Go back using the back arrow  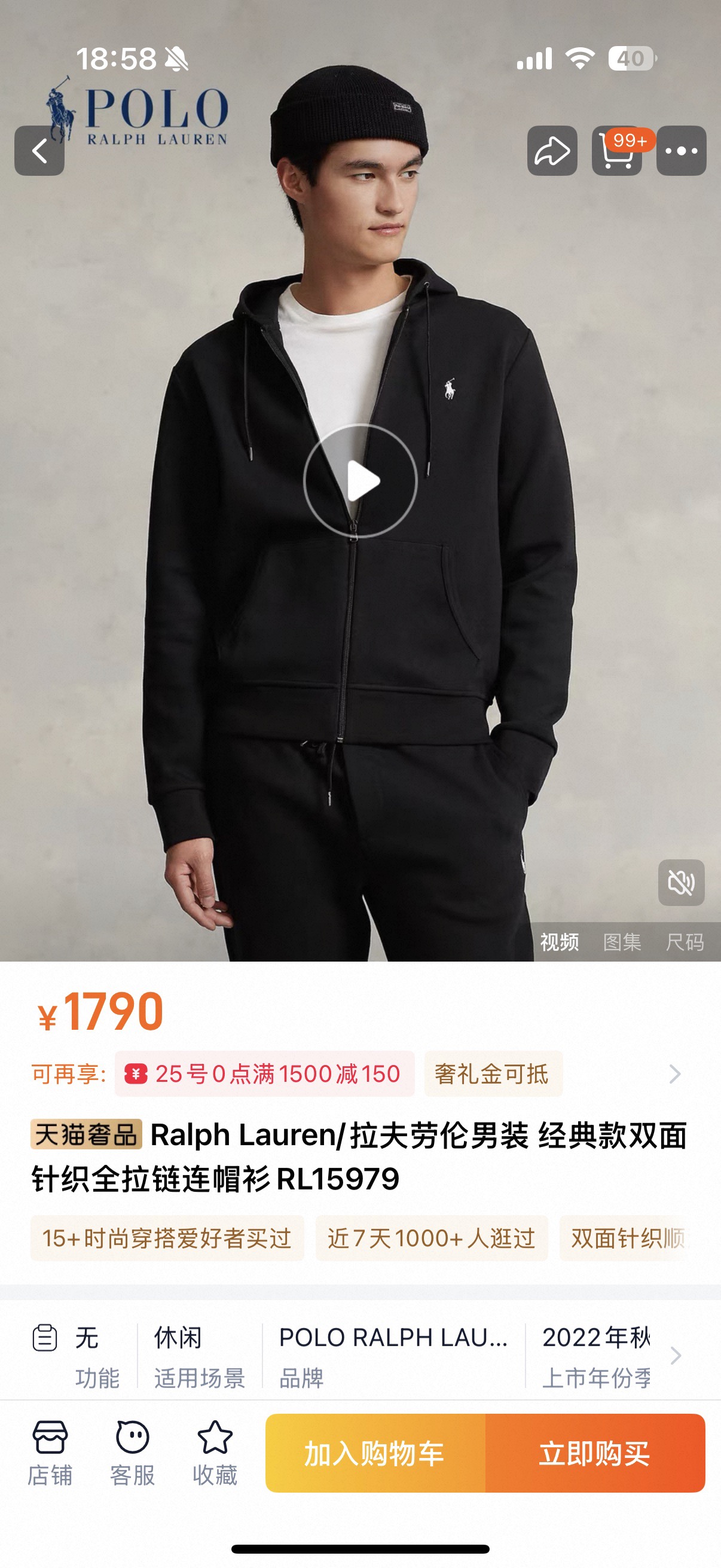click(x=39, y=151)
